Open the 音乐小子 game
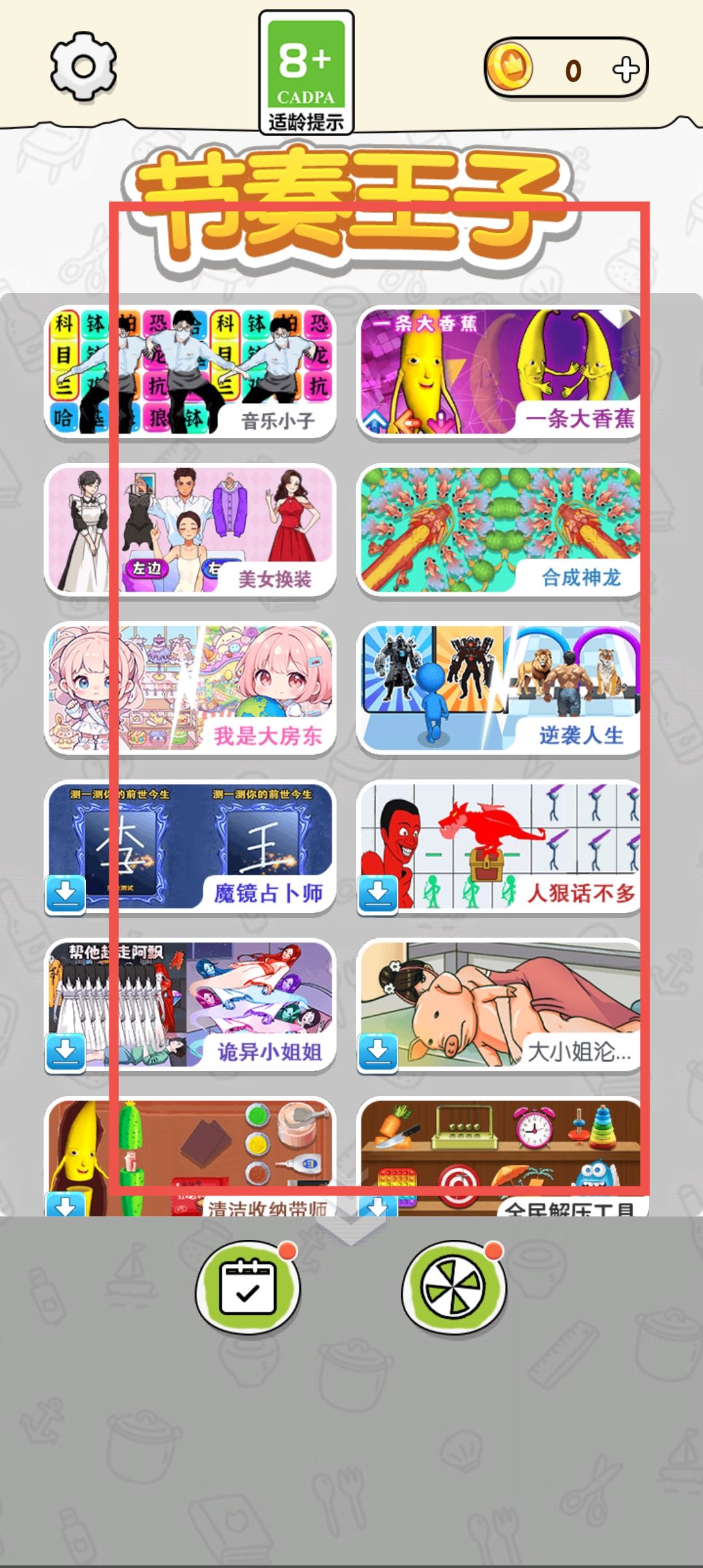Image resolution: width=703 pixels, height=1568 pixels. [190, 371]
